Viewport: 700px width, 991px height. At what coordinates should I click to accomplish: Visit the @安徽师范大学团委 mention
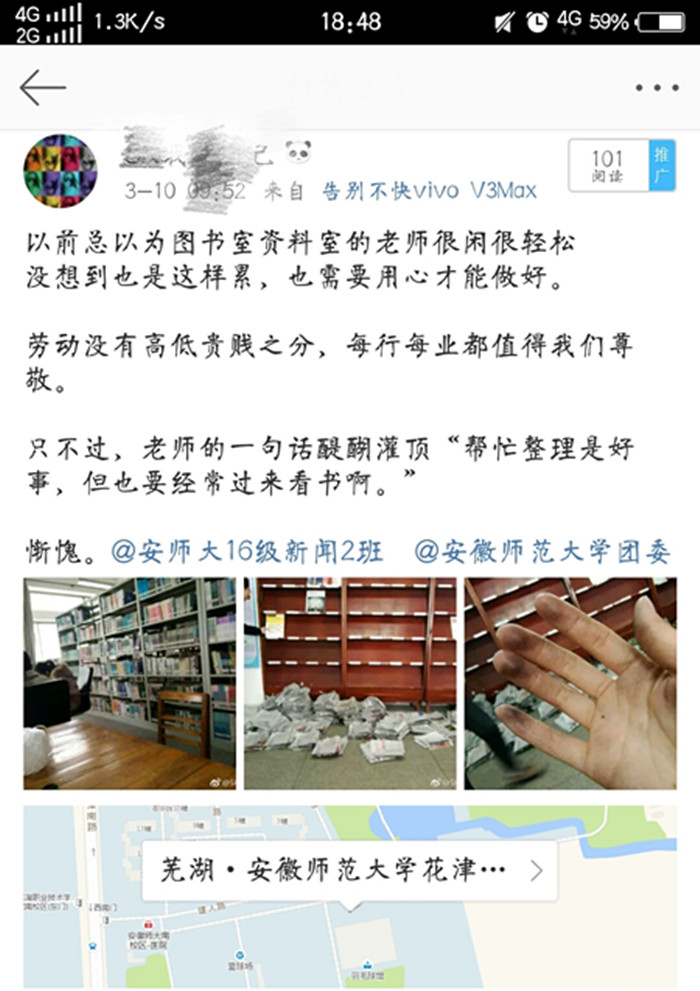(543, 551)
